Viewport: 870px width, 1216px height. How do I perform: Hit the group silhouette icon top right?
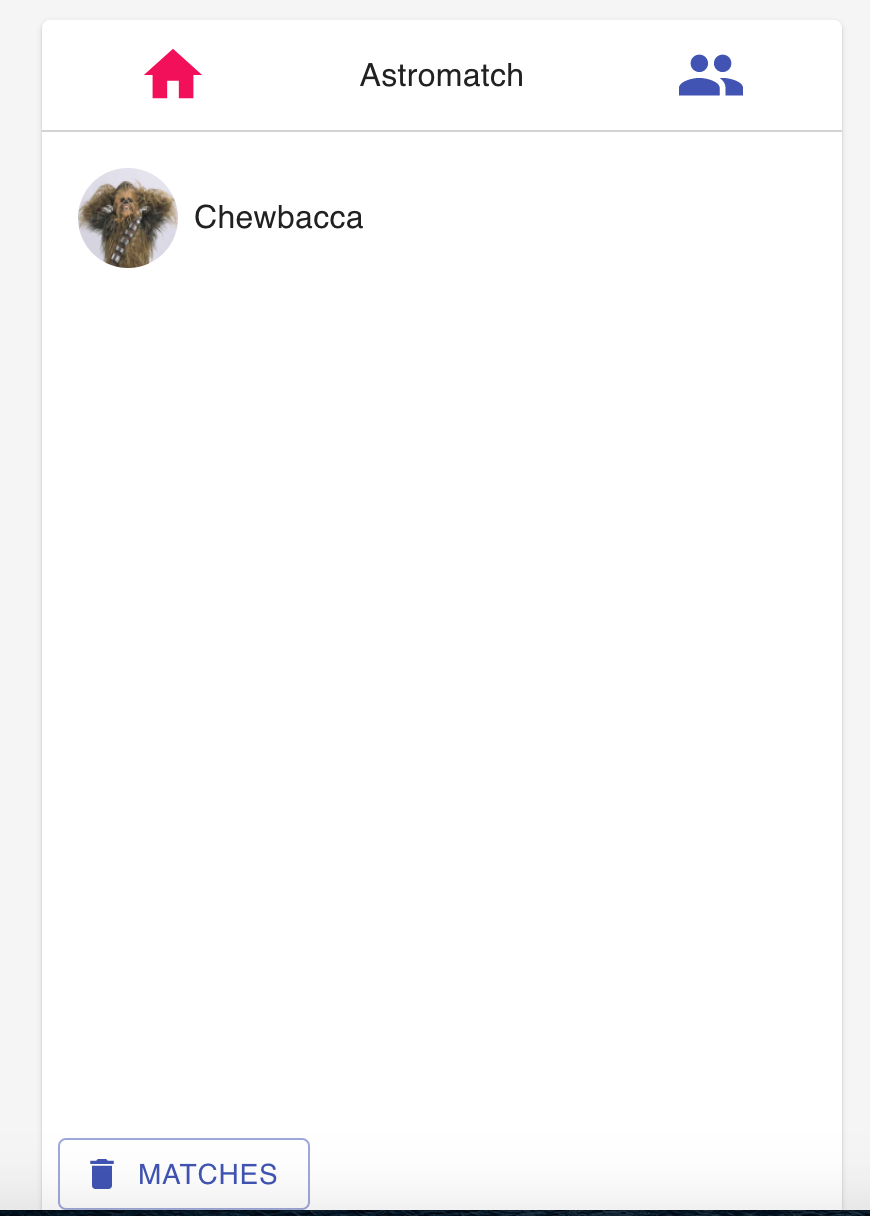click(x=710, y=74)
